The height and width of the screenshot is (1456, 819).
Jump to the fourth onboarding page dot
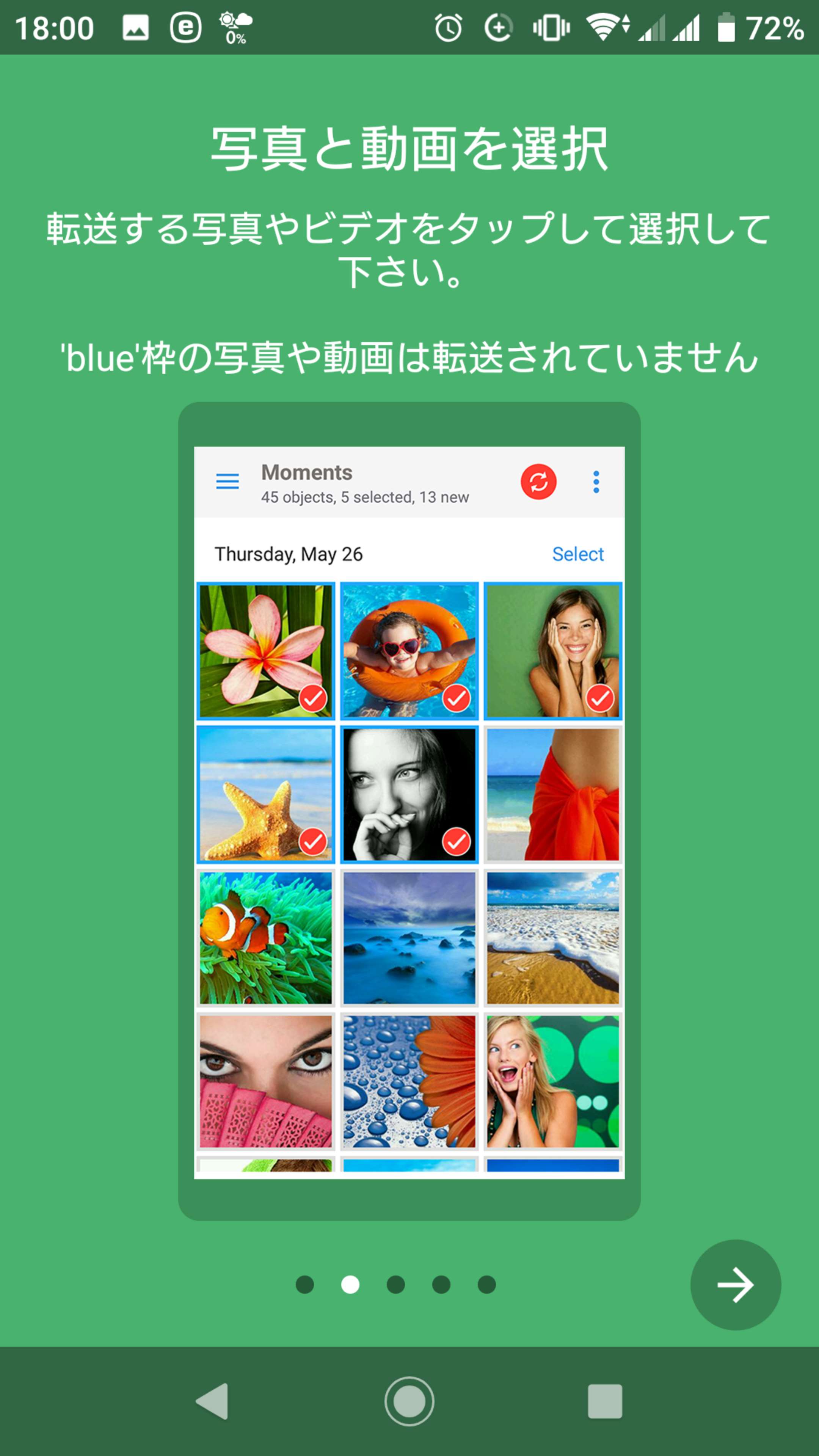pyautogui.click(x=441, y=1284)
